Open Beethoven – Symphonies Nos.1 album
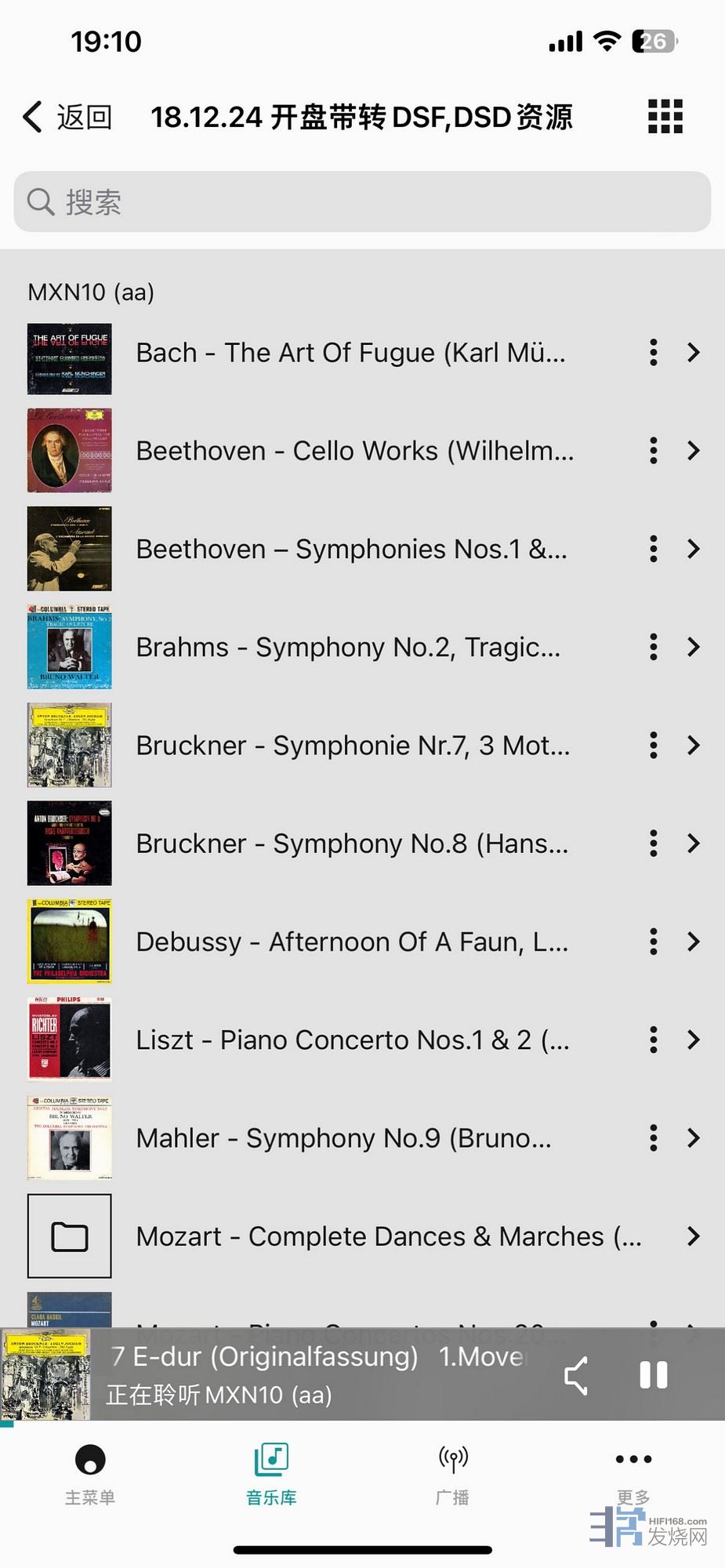This screenshot has width=725, height=1568. (350, 549)
